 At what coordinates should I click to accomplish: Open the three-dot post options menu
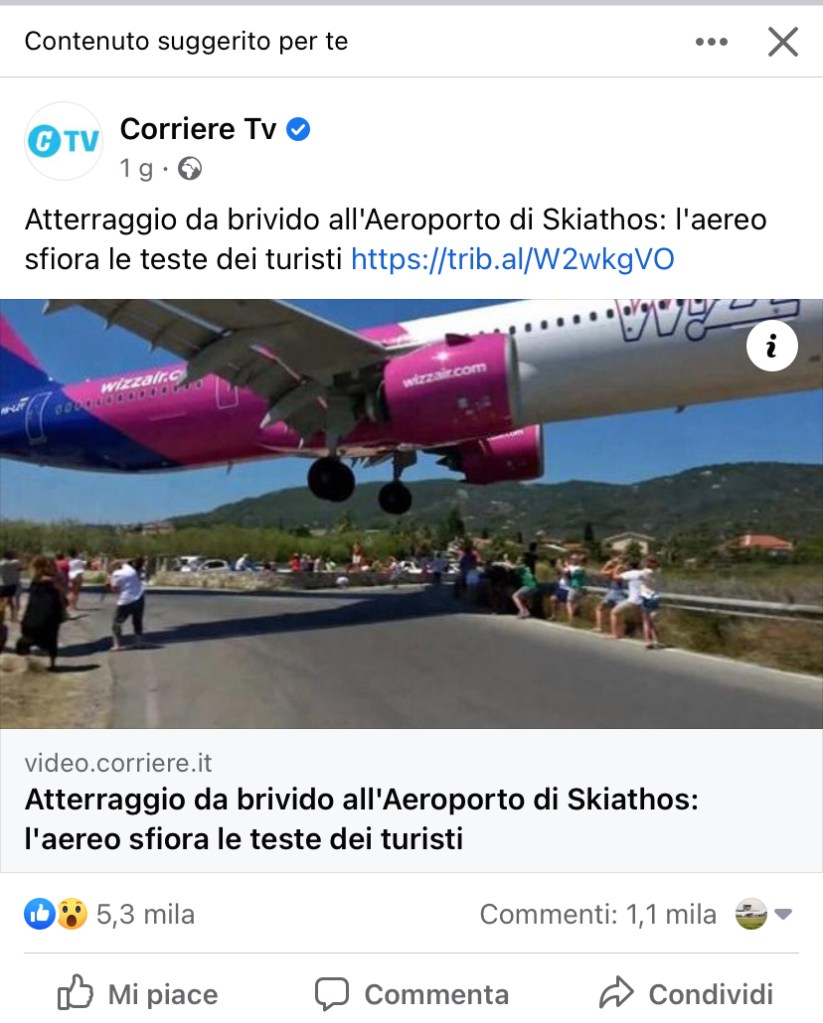(711, 42)
